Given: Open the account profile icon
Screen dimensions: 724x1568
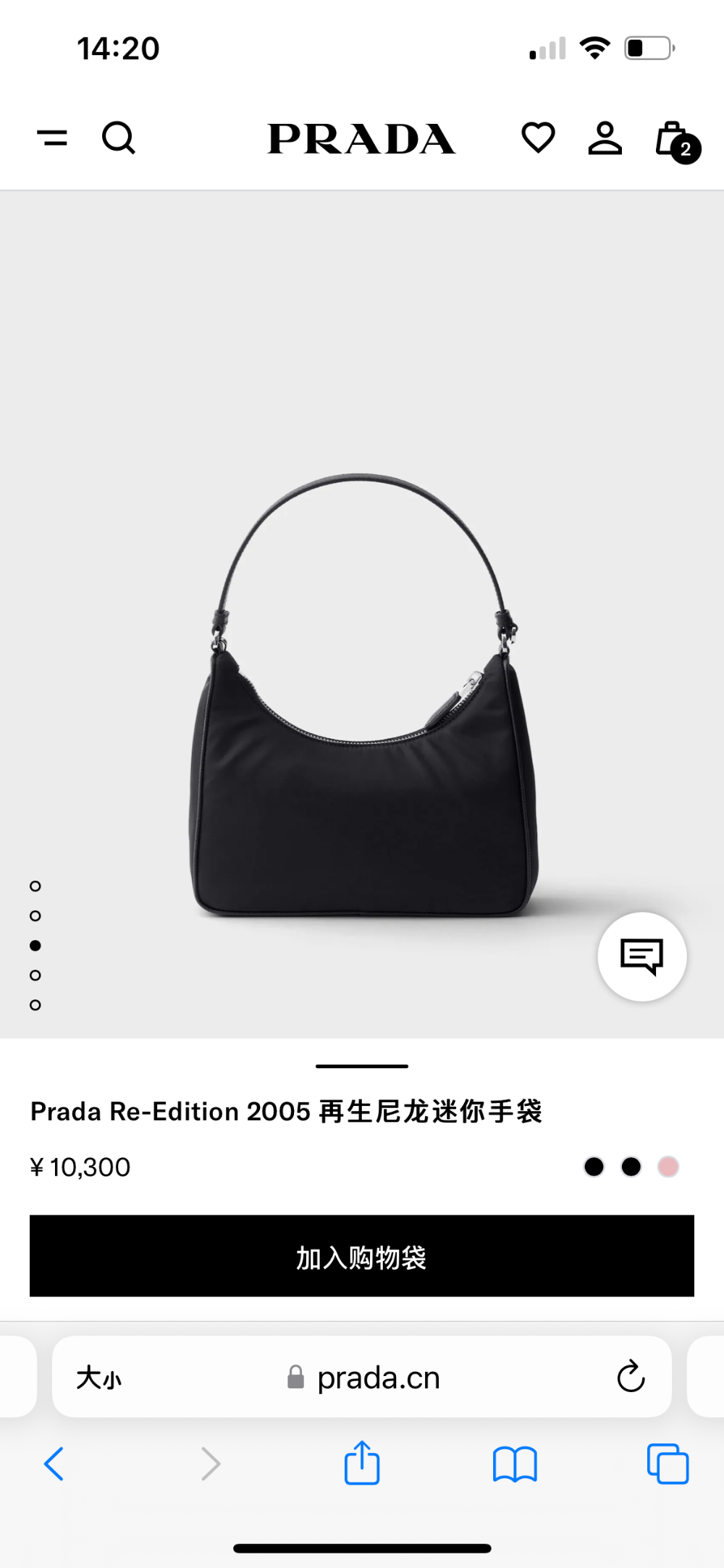Looking at the screenshot, I should click(x=605, y=138).
